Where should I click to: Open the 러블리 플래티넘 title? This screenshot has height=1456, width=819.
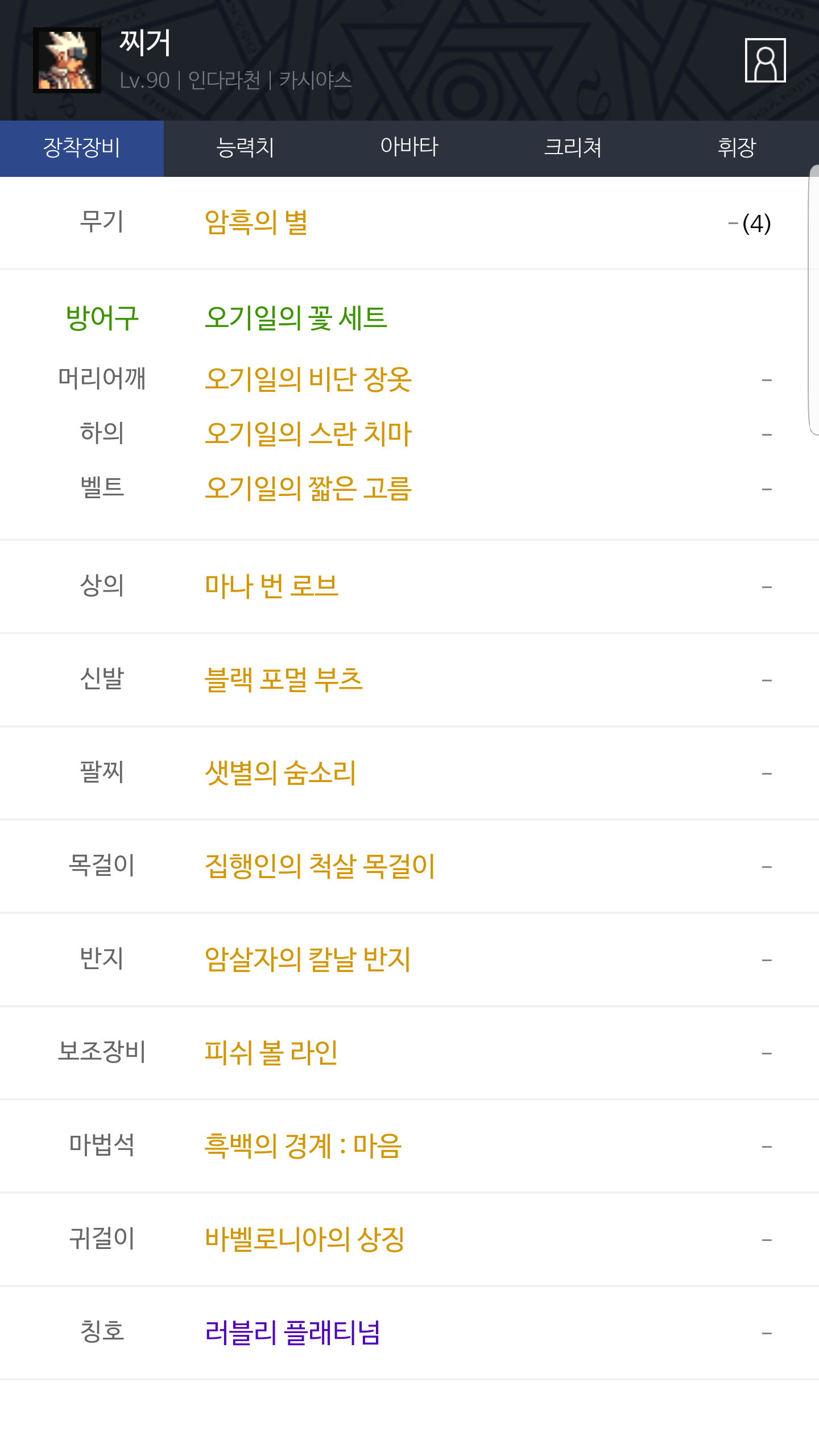(x=292, y=1332)
